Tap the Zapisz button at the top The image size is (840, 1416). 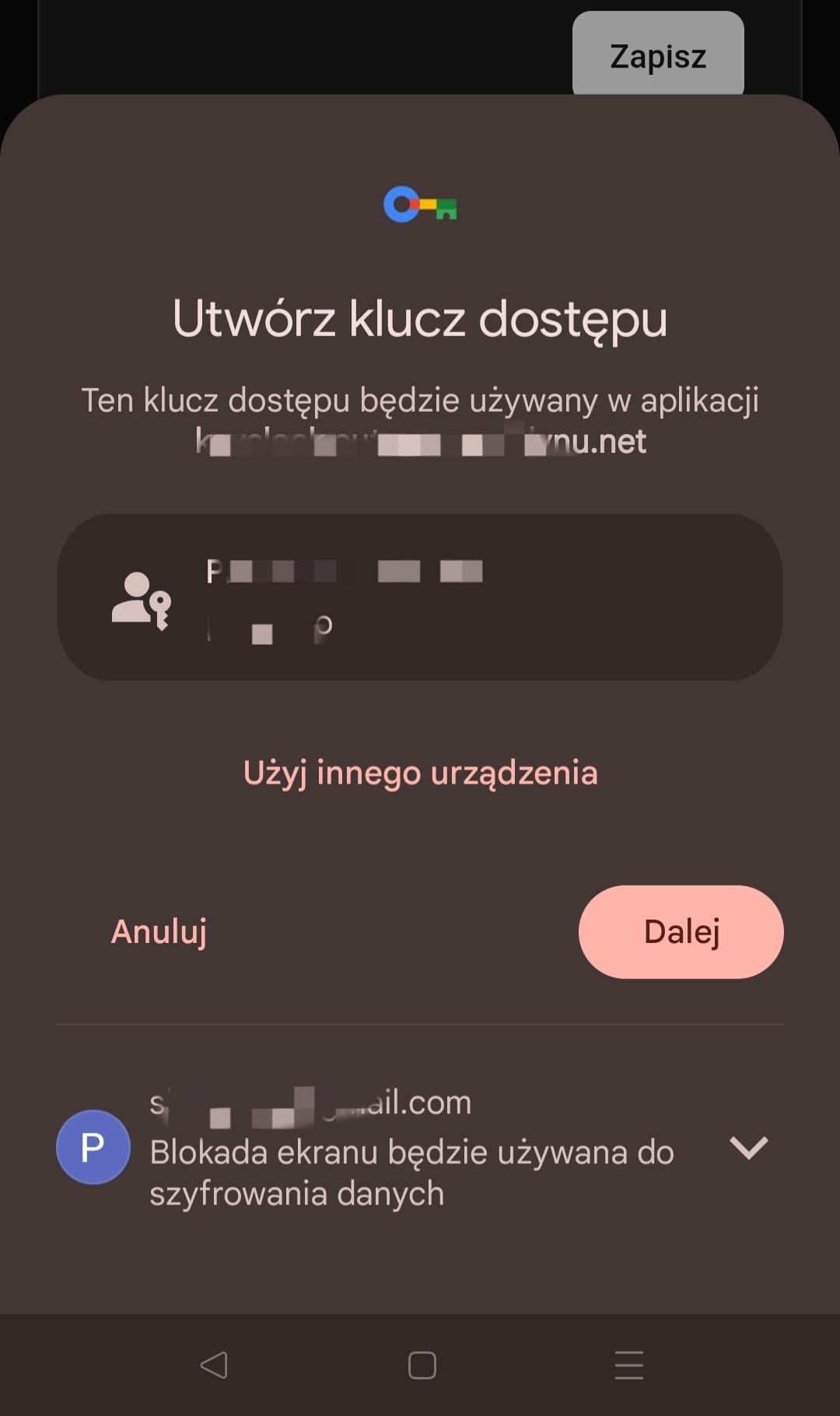pyautogui.click(x=658, y=56)
